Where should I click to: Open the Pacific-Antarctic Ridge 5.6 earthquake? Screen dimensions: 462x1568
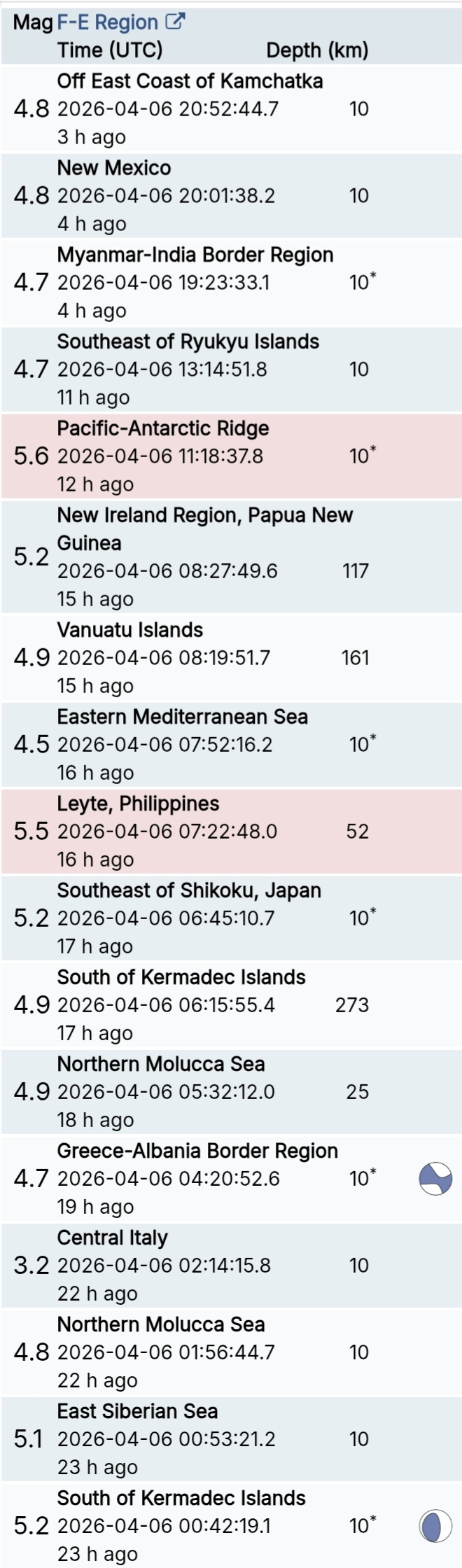coord(162,428)
